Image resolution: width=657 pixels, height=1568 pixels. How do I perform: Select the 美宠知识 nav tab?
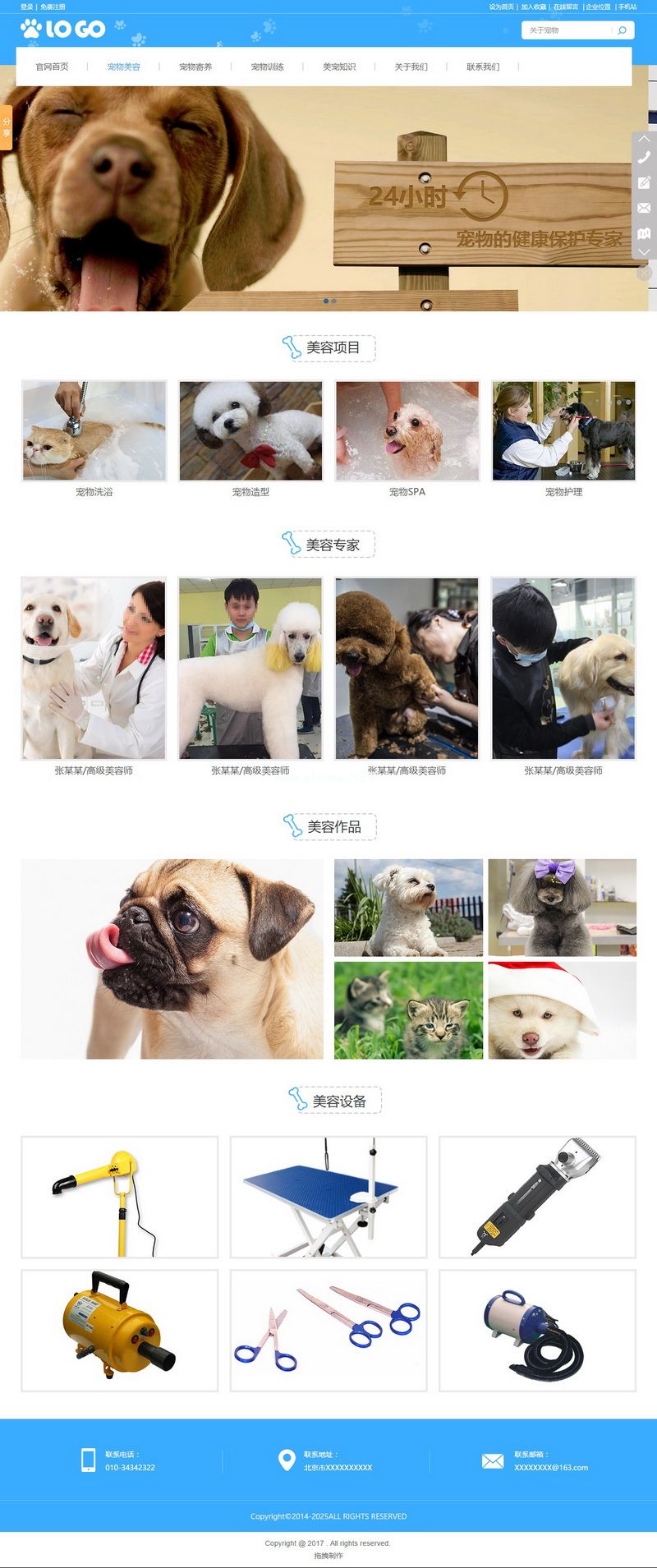click(x=339, y=67)
